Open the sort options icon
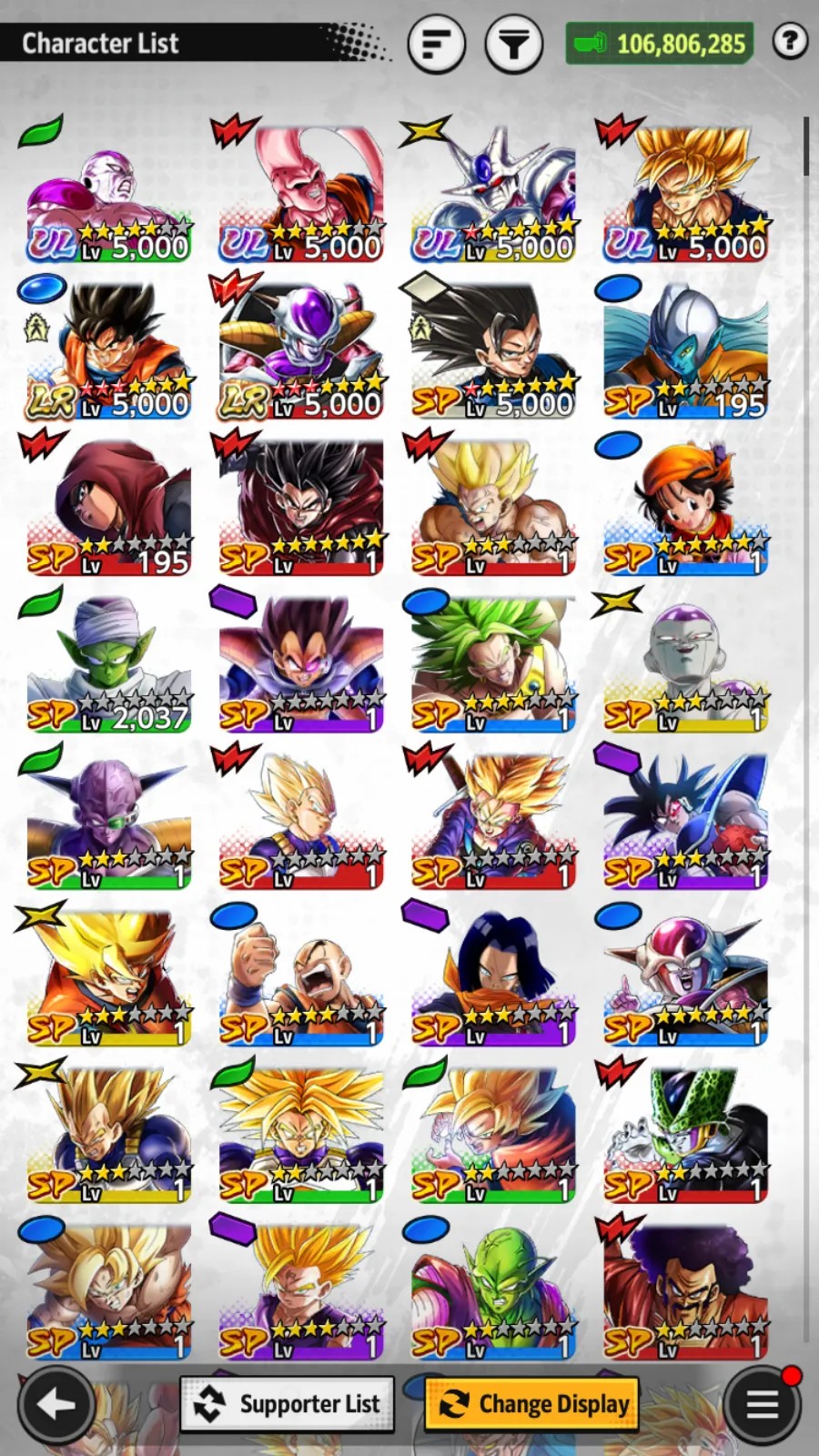The width and height of the screenshot is (819, 1456). 437,43
